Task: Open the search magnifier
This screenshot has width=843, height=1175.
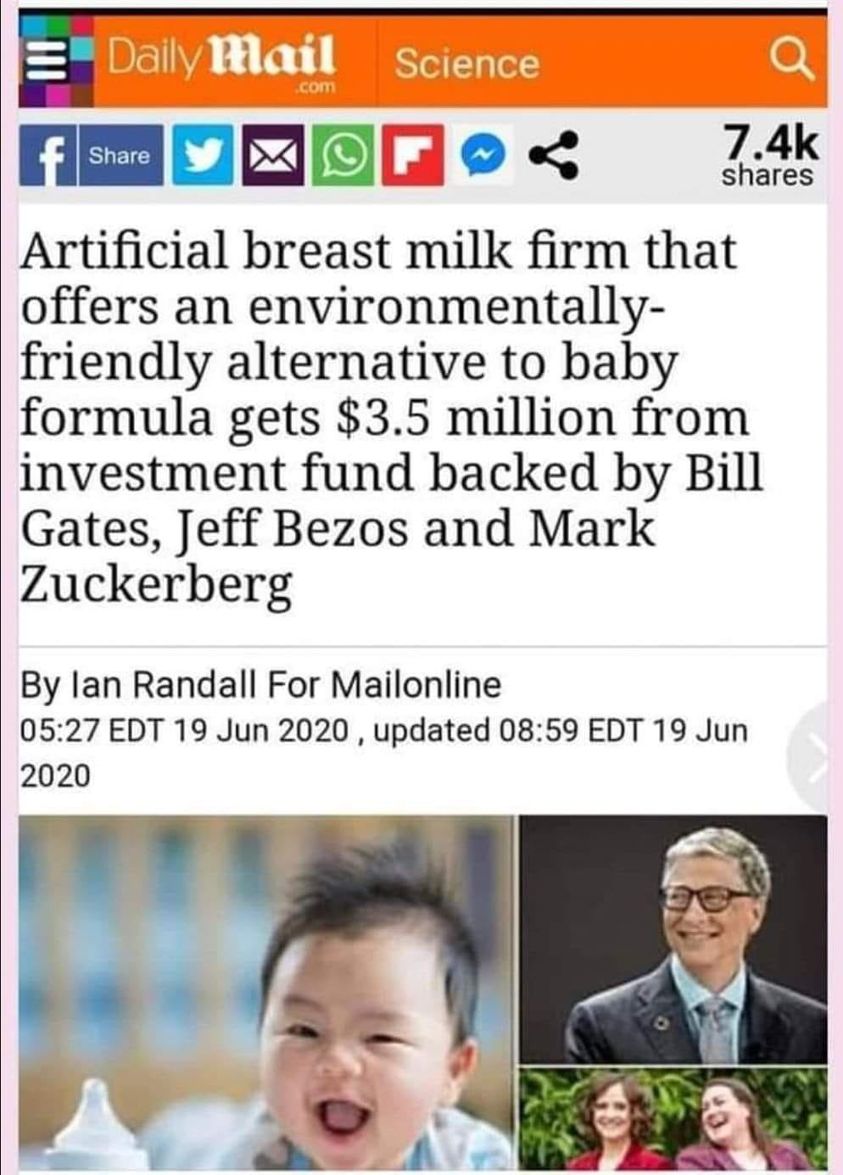Action: pyautogui.click(x=792, y=62)
